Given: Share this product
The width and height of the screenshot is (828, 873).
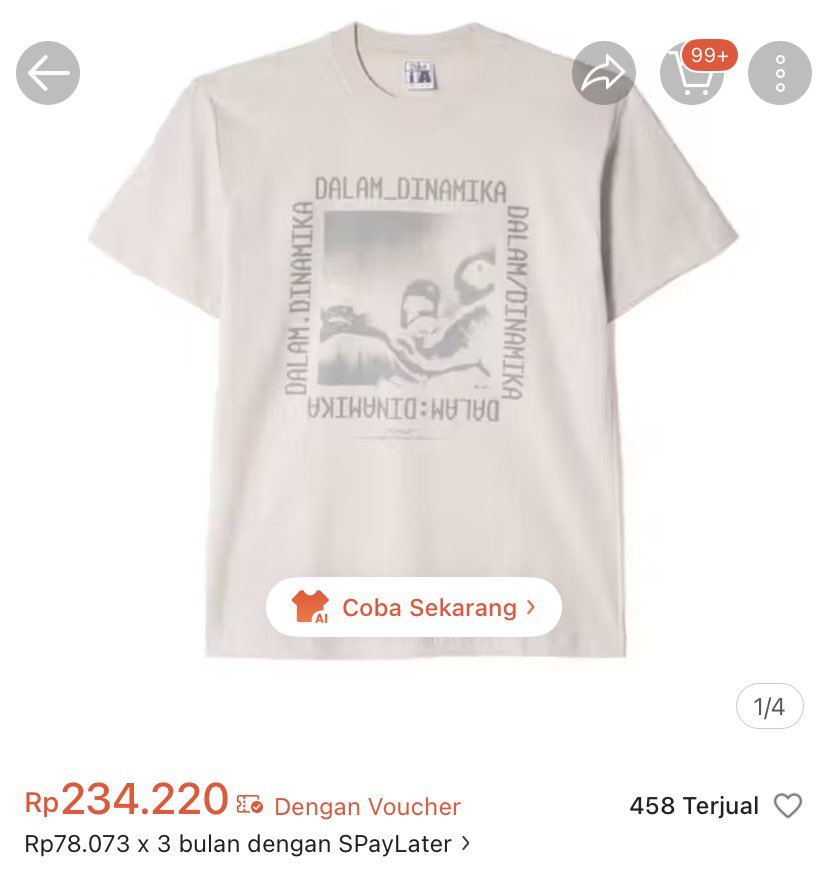Looking at the screenshot, I should tap(604, 73).
